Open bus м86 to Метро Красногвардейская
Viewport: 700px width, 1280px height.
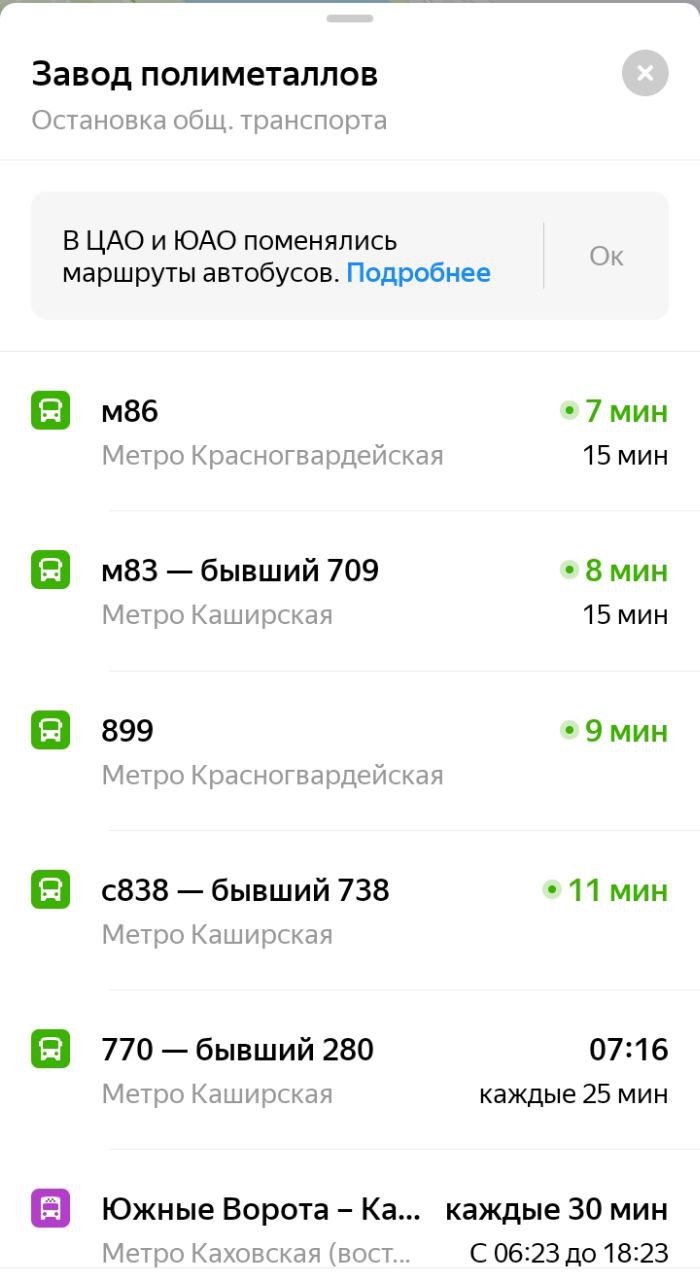coord(350,432)
